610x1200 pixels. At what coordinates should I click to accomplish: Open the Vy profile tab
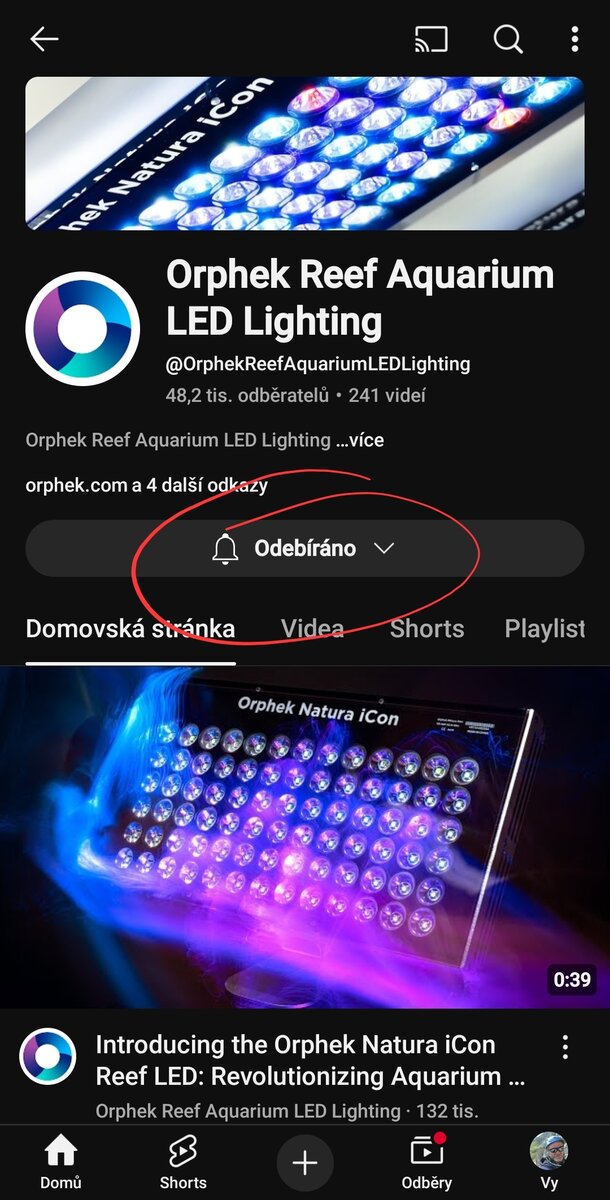[549, 1162]
